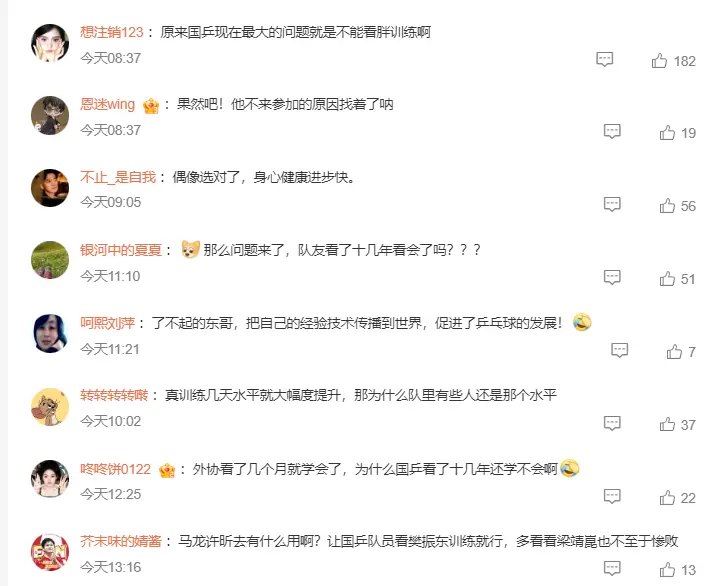Like 银河中的夏夏's comment
This screenshot has height=586, width=716.
[x=667, y=279]
